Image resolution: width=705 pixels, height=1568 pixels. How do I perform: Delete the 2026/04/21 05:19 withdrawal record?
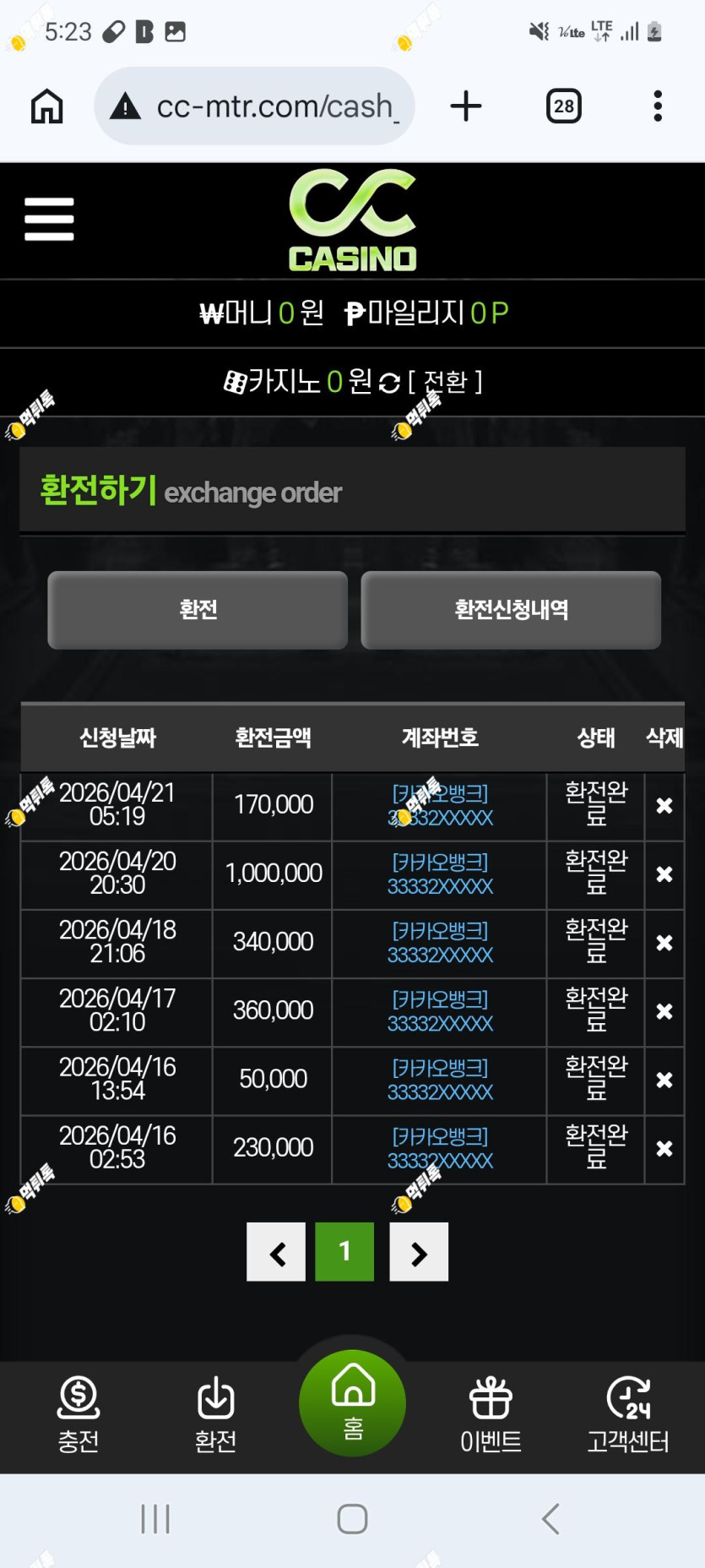(x=664, y=806)
